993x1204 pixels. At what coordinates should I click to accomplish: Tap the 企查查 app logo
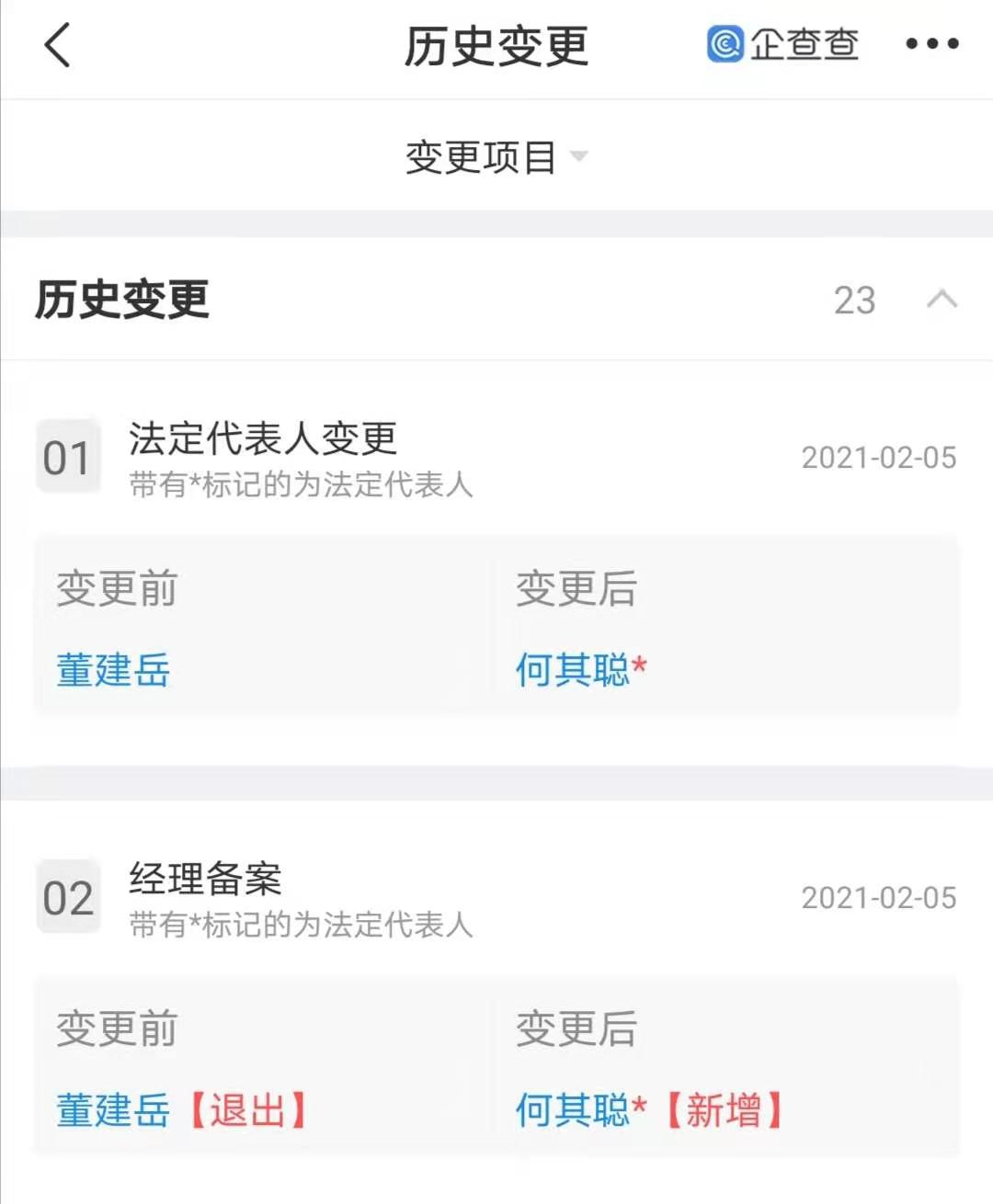point(782,44)
